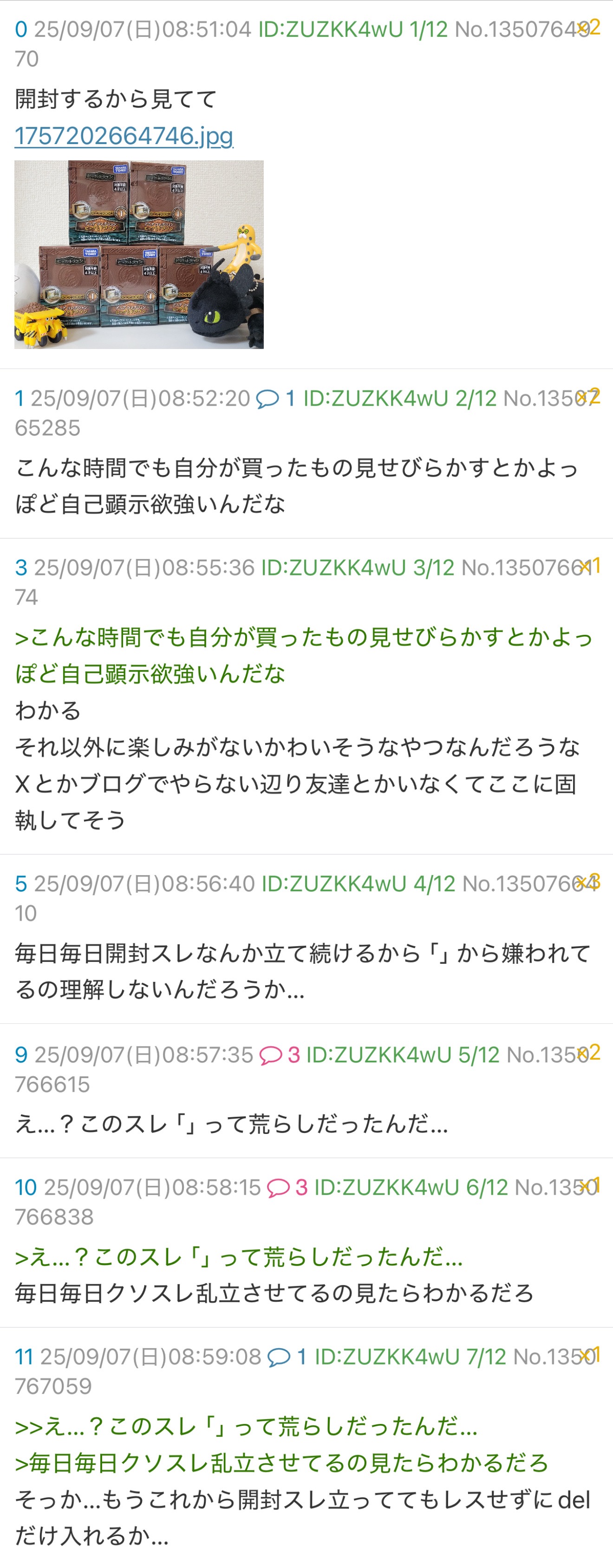
Task: Select the ID:ZUZKK4wU 4/12 link on post 5
Action: 358,884
